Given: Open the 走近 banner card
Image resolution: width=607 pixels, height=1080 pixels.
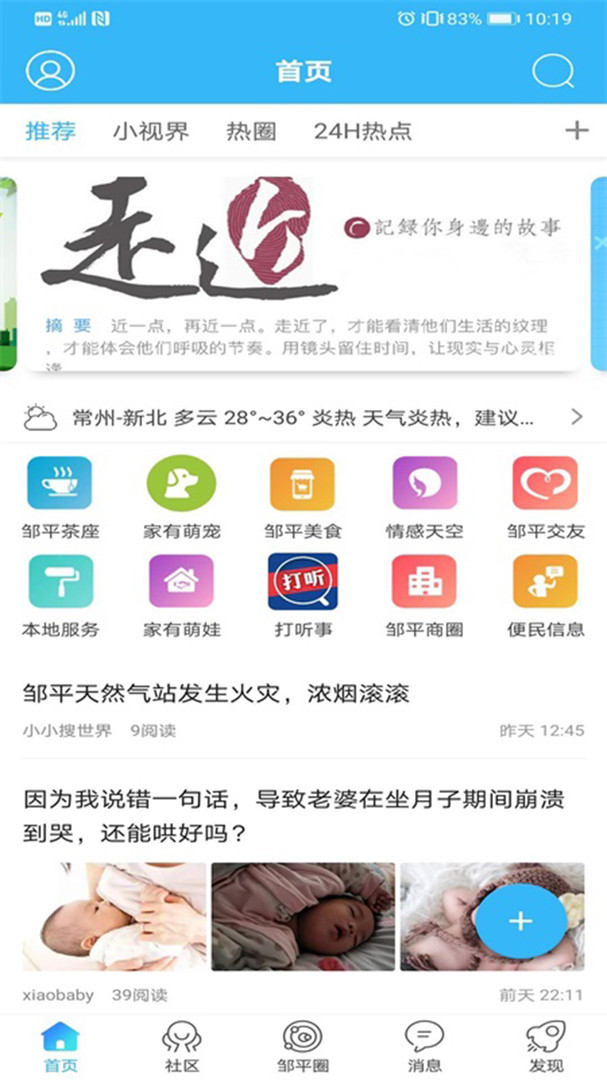Looking at the screenshot, I should point(302,272).
